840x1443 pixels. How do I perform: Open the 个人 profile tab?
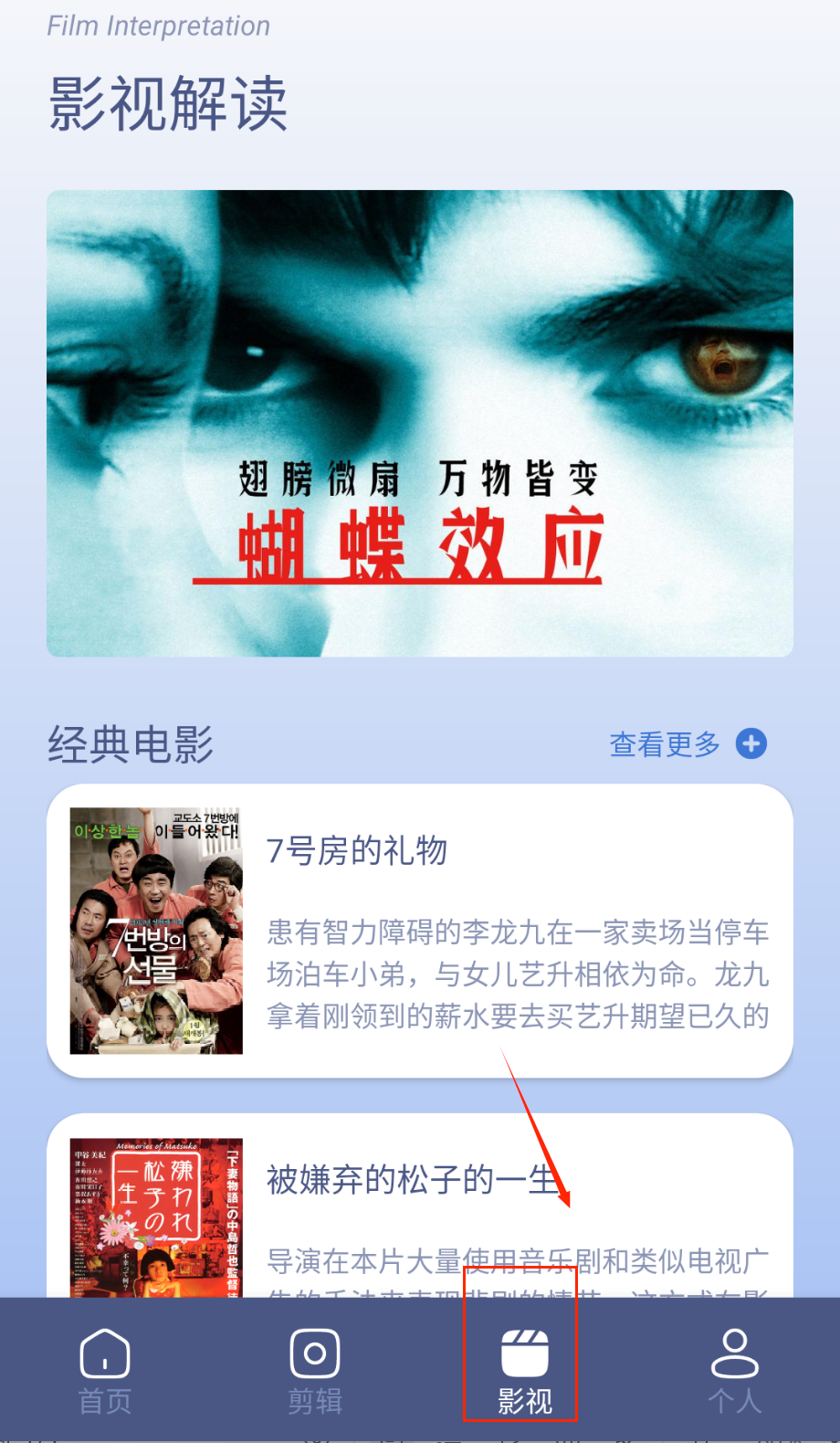click(734, 1370)
